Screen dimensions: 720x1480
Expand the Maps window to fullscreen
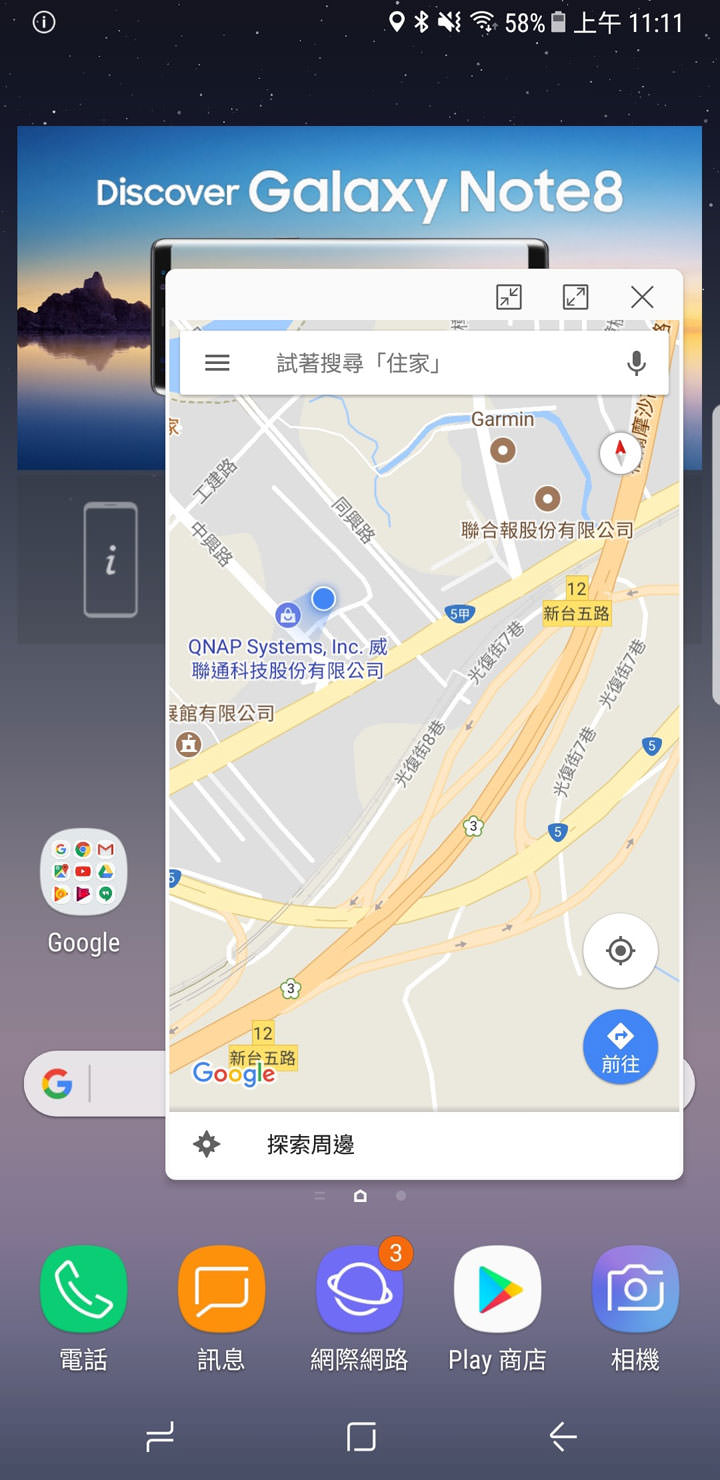tap(574, 296)
